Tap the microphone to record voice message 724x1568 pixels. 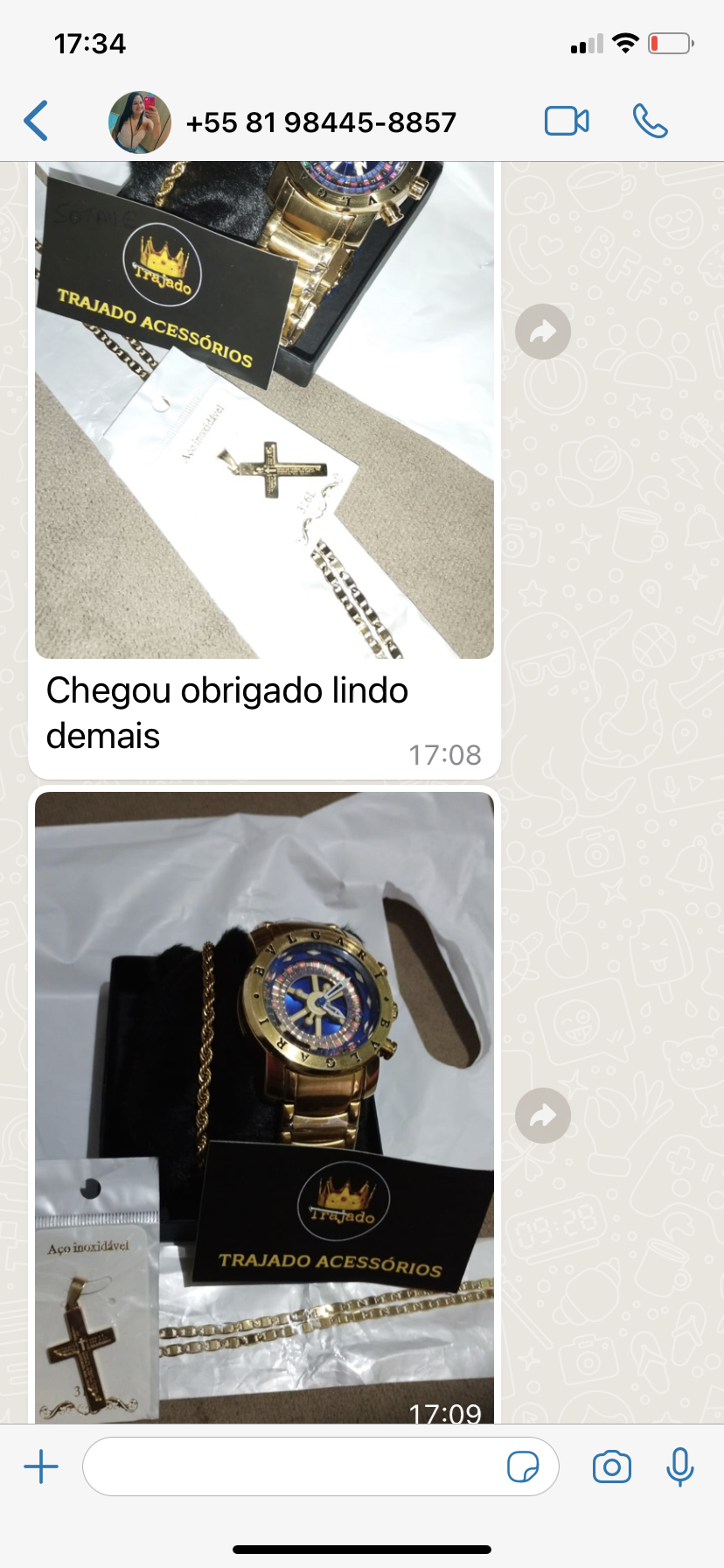point(679,1466)
